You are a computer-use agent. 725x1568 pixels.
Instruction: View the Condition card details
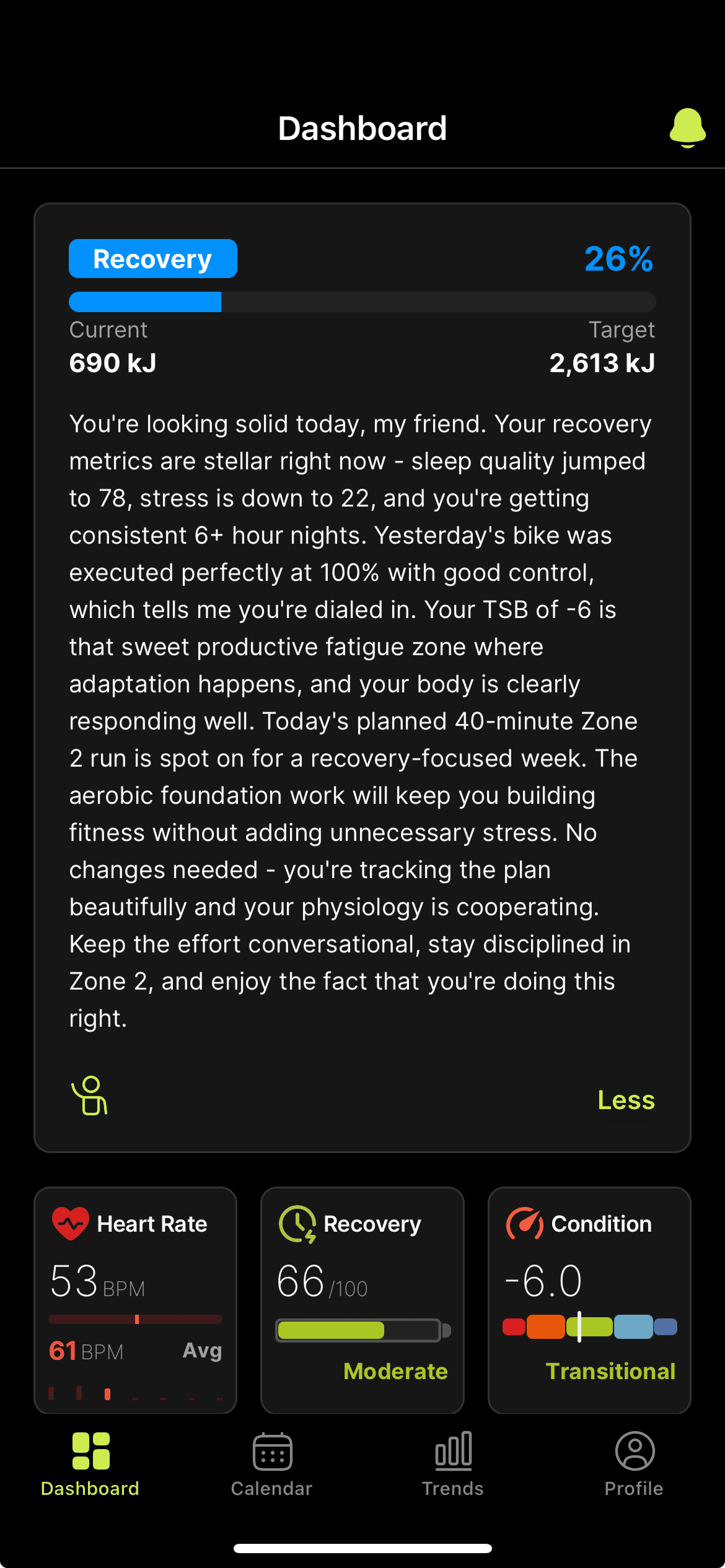point(589,1299)
